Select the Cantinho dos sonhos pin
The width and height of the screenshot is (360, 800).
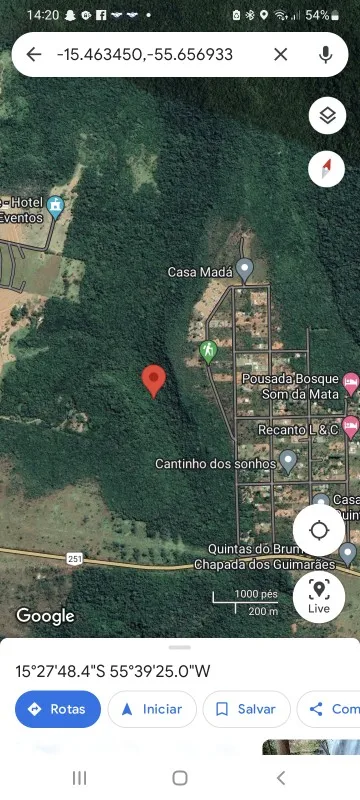pos(289,461)
